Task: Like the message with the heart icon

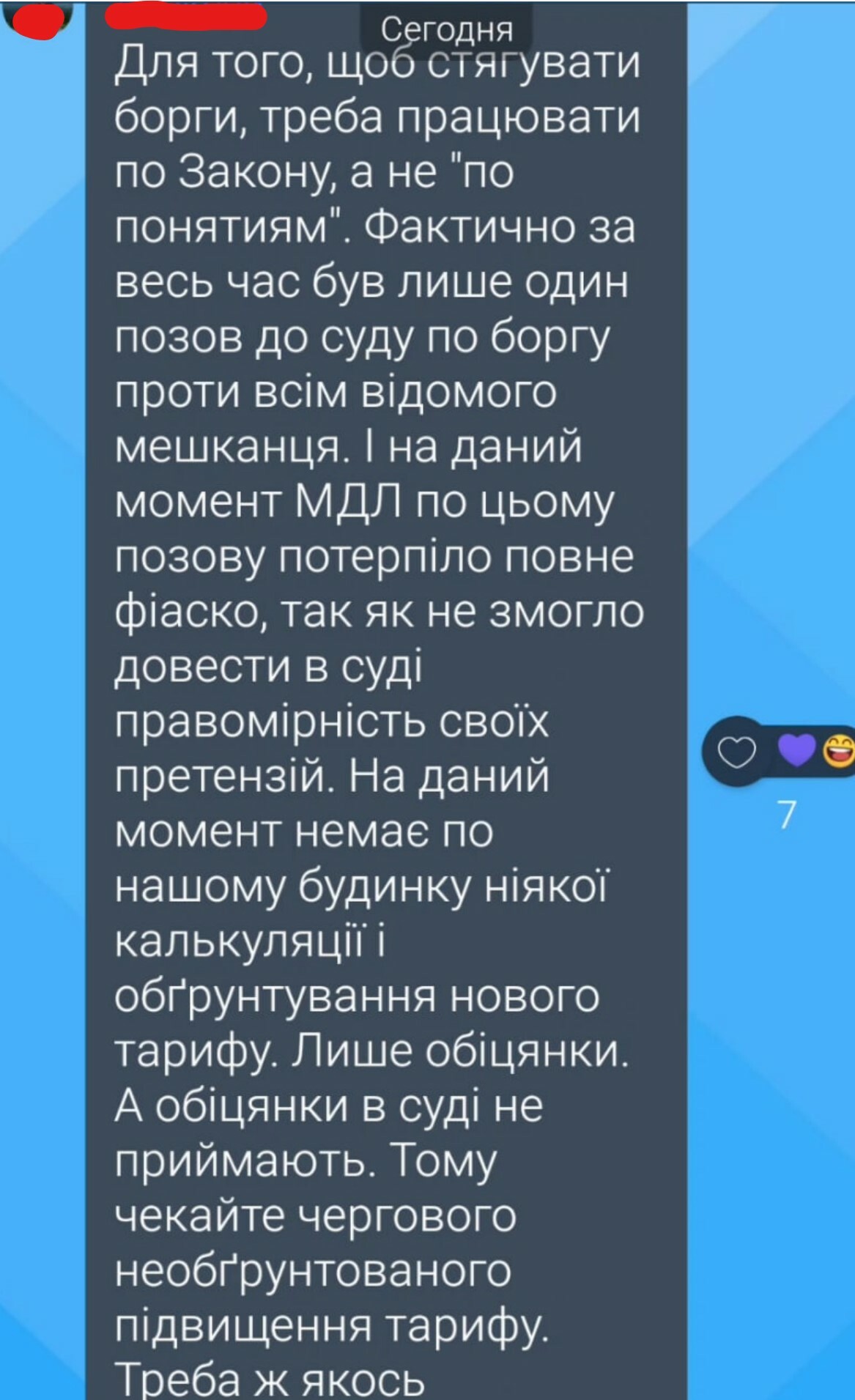Action: point(736,752)
